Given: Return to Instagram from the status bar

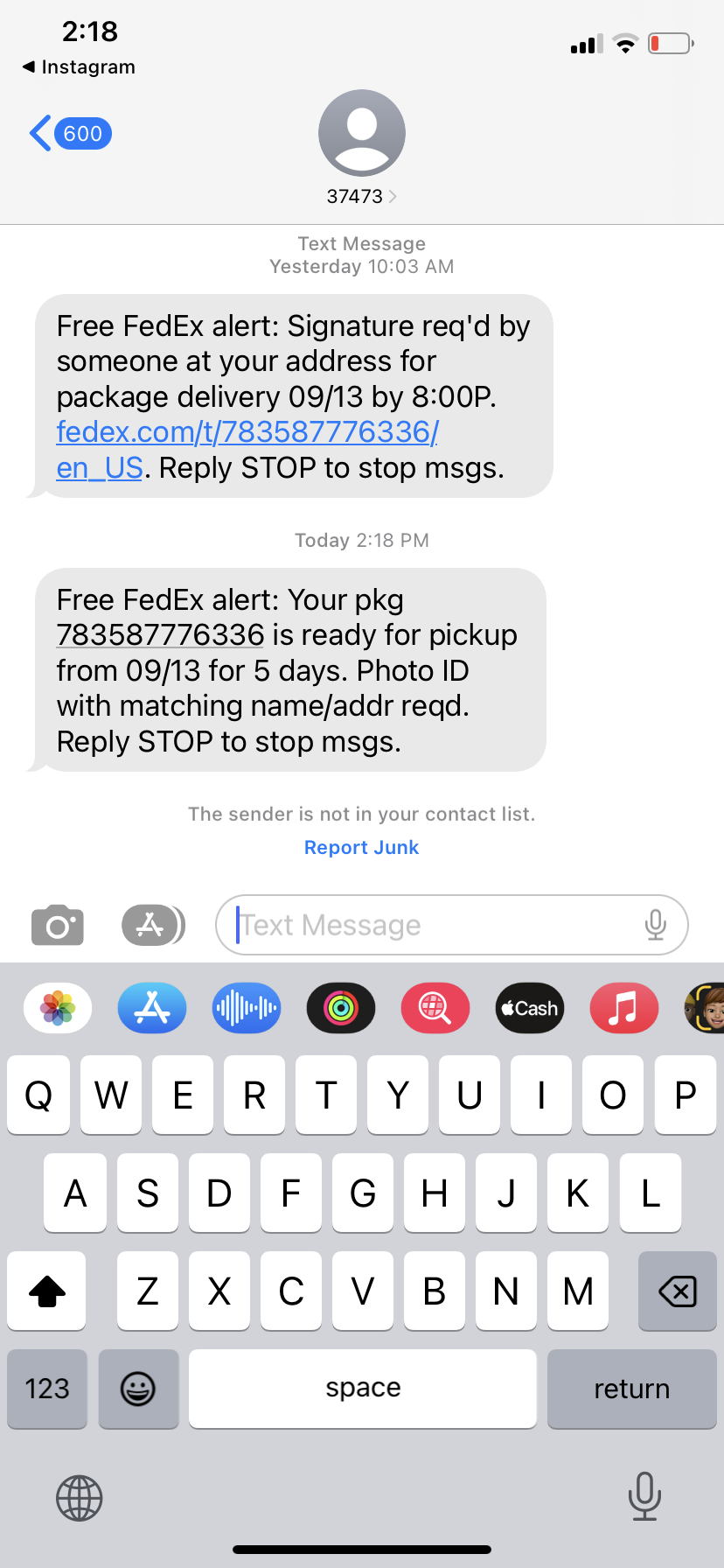Looking at the screenshot, I should (x=79, y=66).
